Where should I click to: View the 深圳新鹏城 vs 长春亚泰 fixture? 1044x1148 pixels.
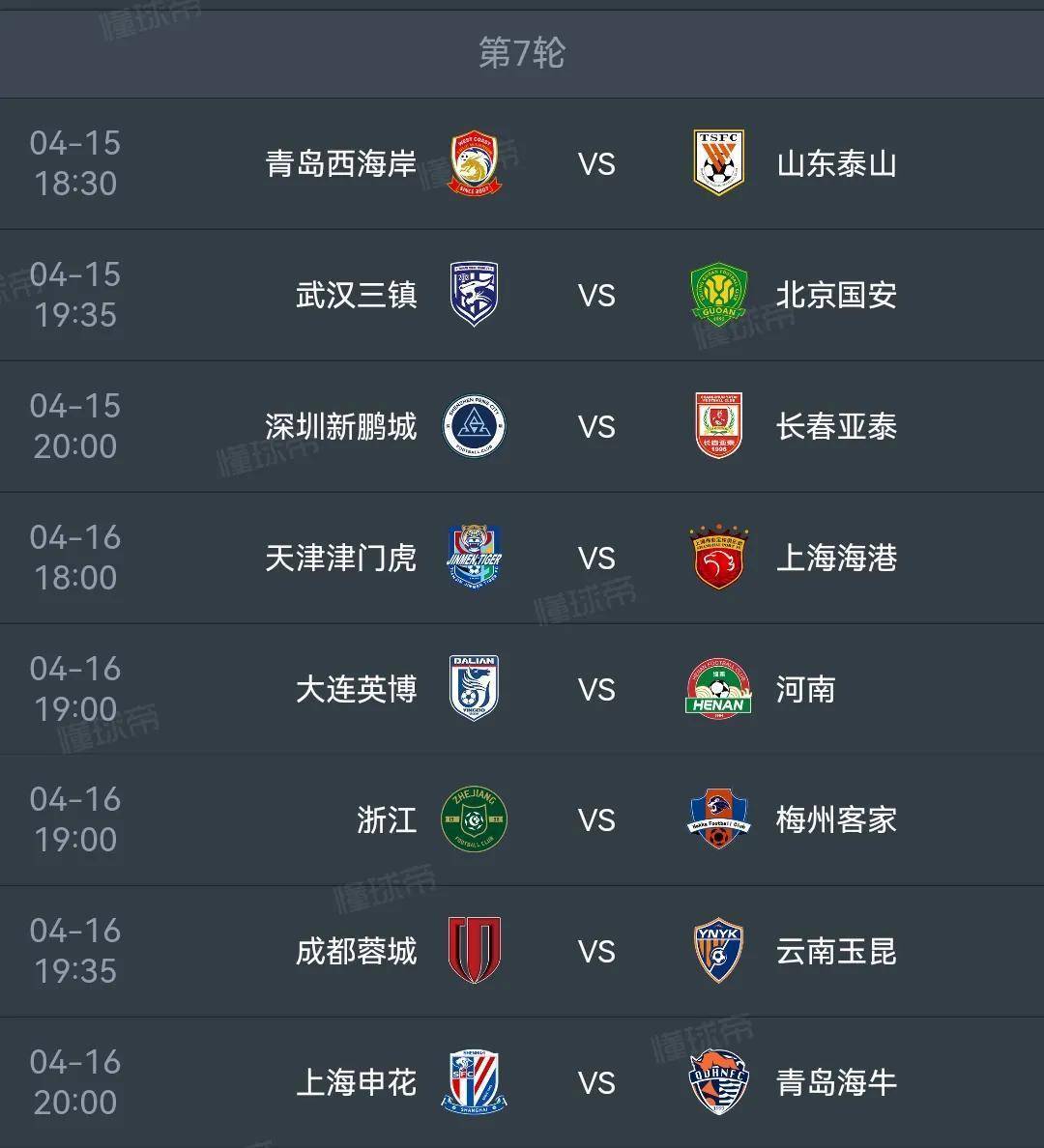[596, 426]
